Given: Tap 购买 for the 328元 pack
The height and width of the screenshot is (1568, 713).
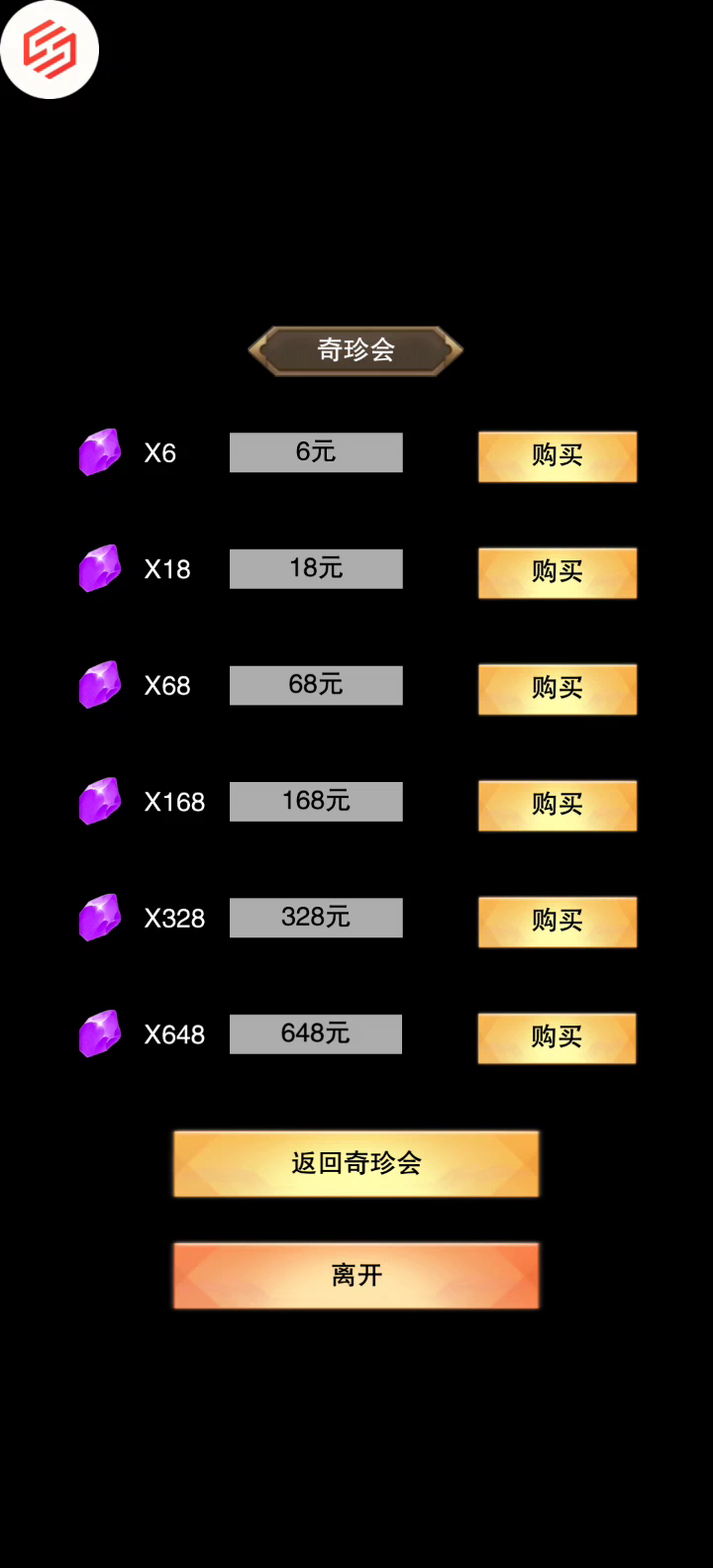Looking at the screenshot, I should pyautogui.click(x=558, y=922).
